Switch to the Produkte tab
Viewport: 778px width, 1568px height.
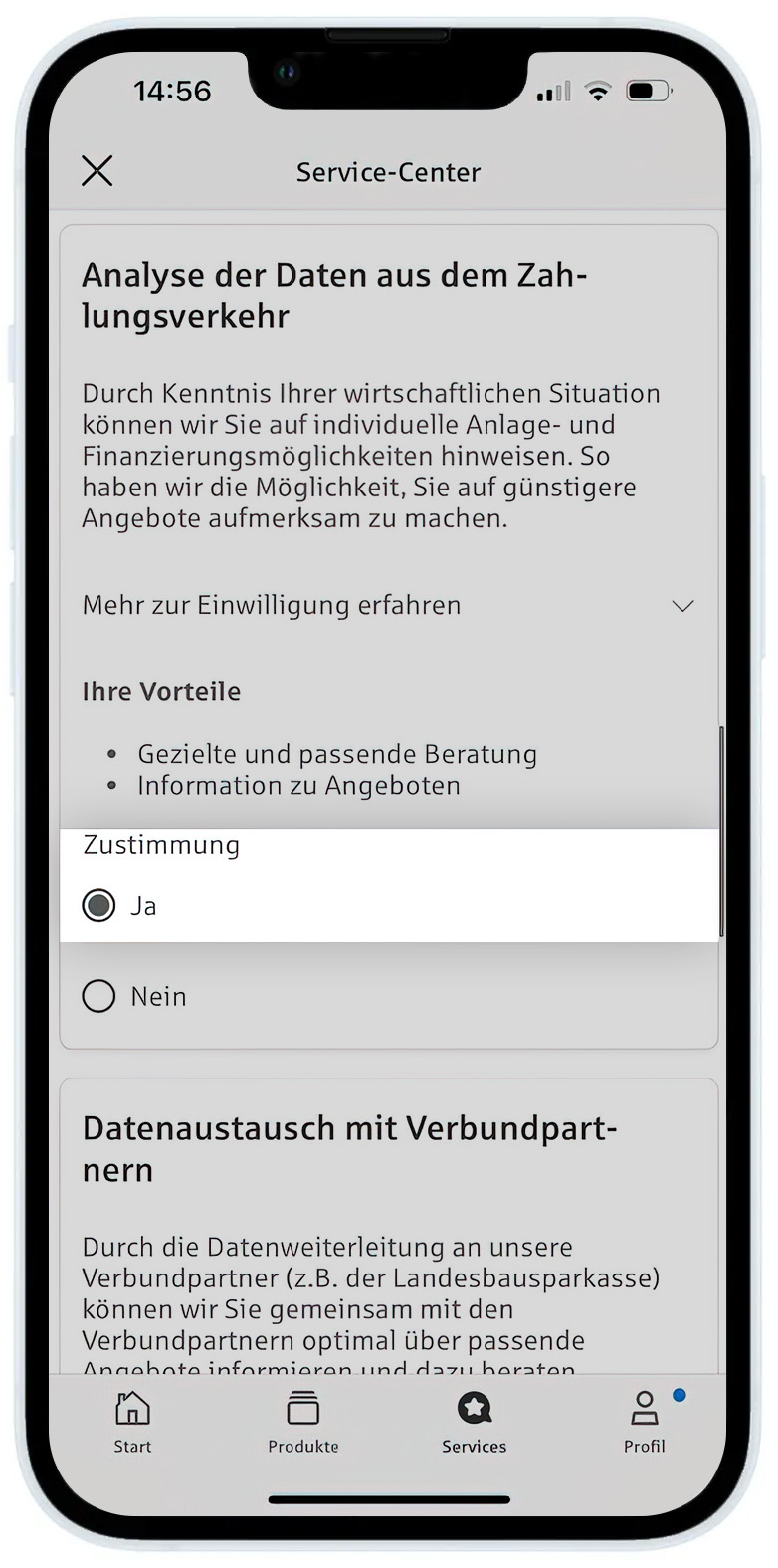(x=303, y=1423)
